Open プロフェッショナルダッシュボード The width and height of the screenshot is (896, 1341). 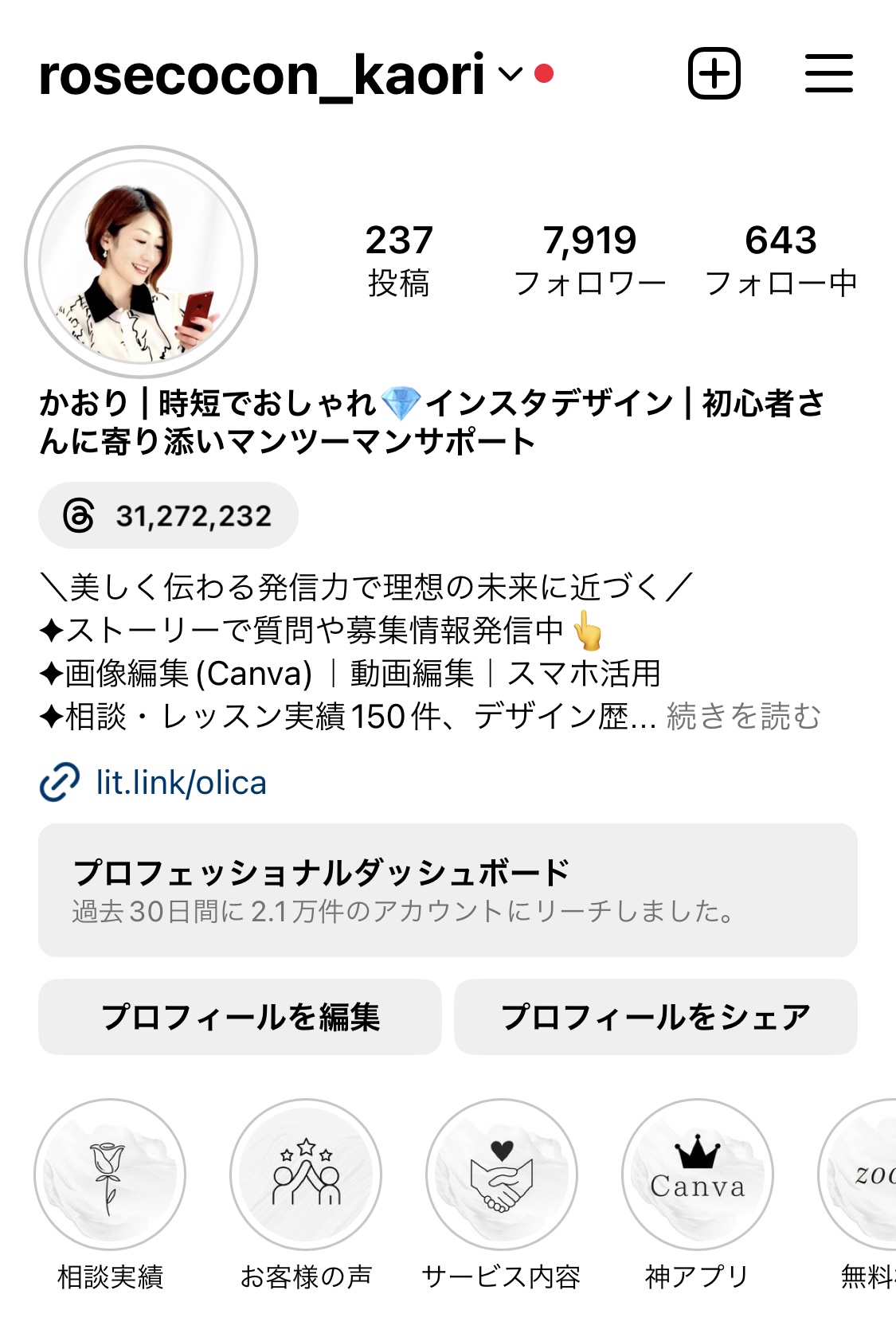[448, 890]
